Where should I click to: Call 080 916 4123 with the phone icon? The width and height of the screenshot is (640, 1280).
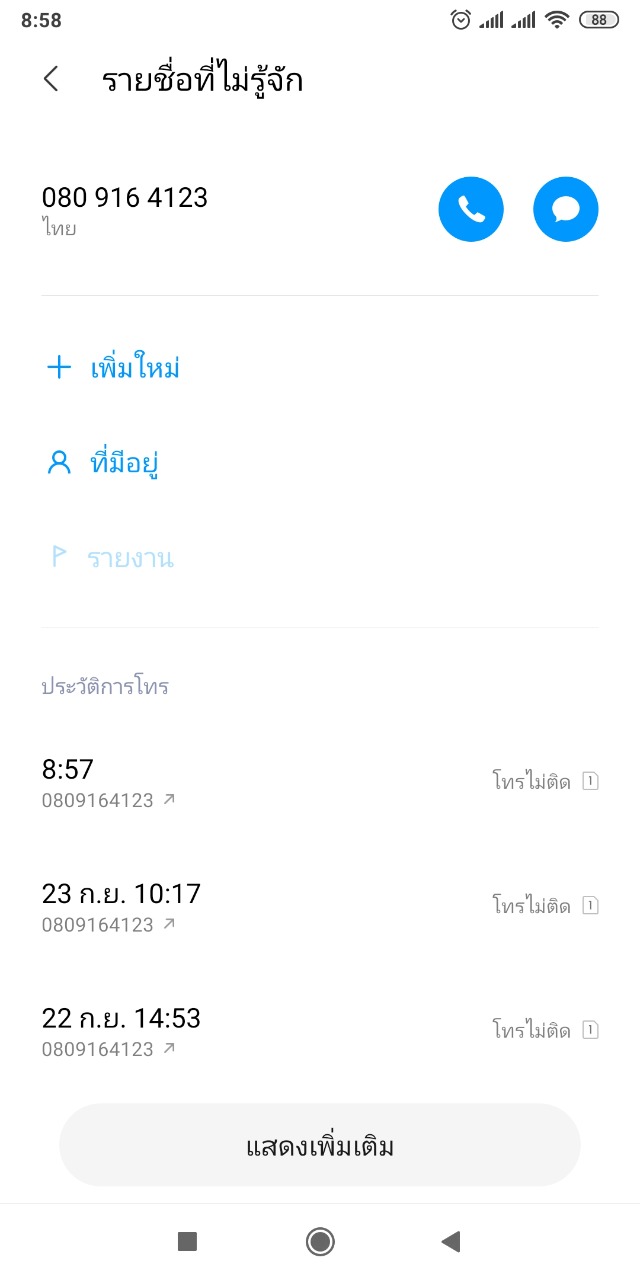tap(471, 209)
